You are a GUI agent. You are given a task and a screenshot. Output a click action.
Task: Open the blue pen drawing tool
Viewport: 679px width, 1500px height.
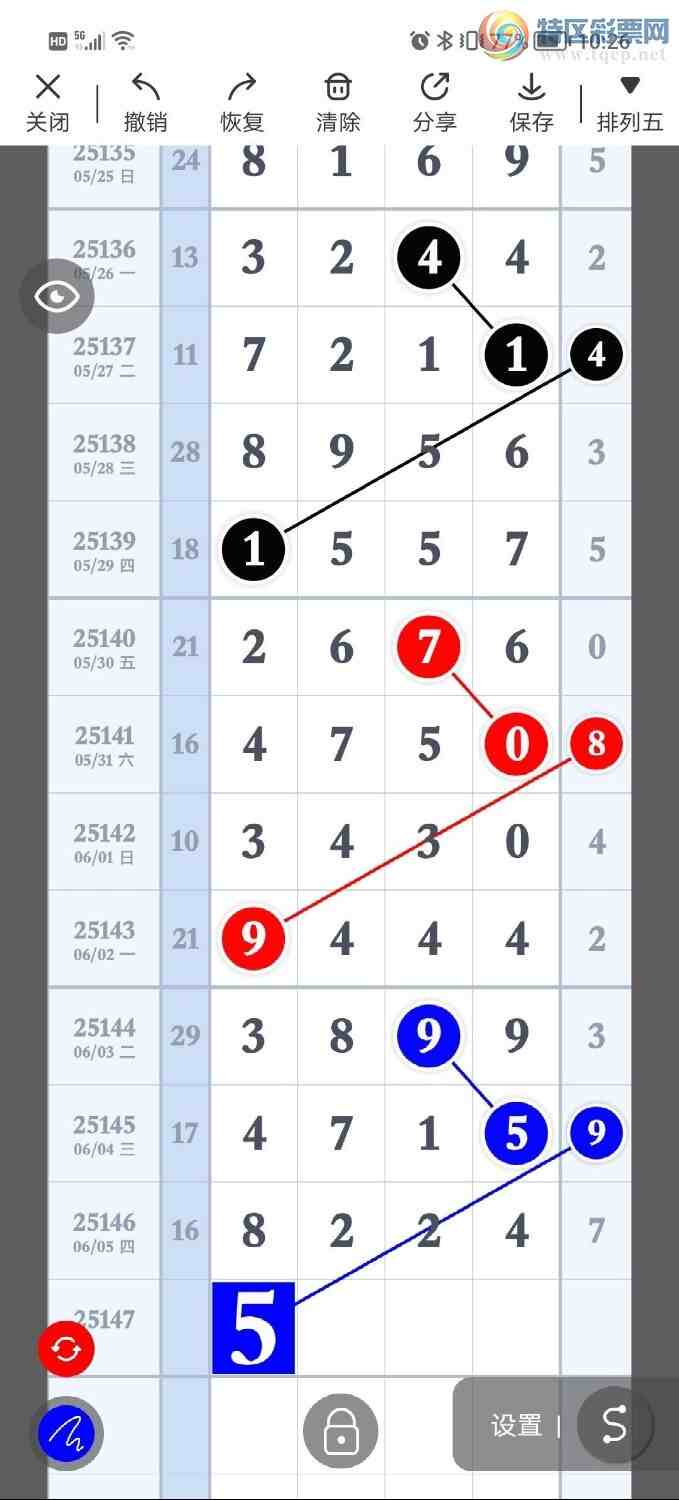pyautogui.click(x=66, y=1434)
